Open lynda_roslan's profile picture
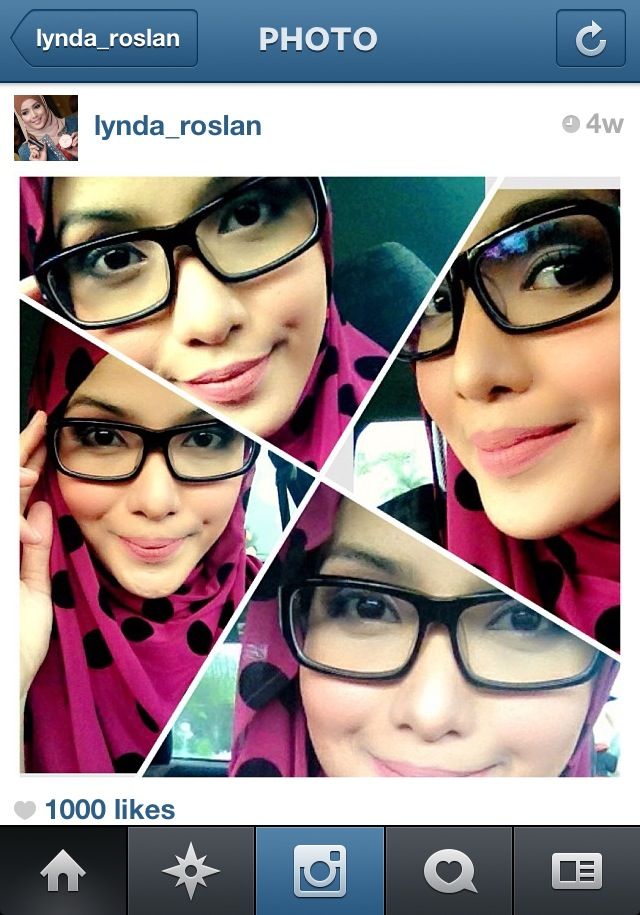The height and width of the screenshot is (915, 640). pyautogui.click(x=46, y=127)
